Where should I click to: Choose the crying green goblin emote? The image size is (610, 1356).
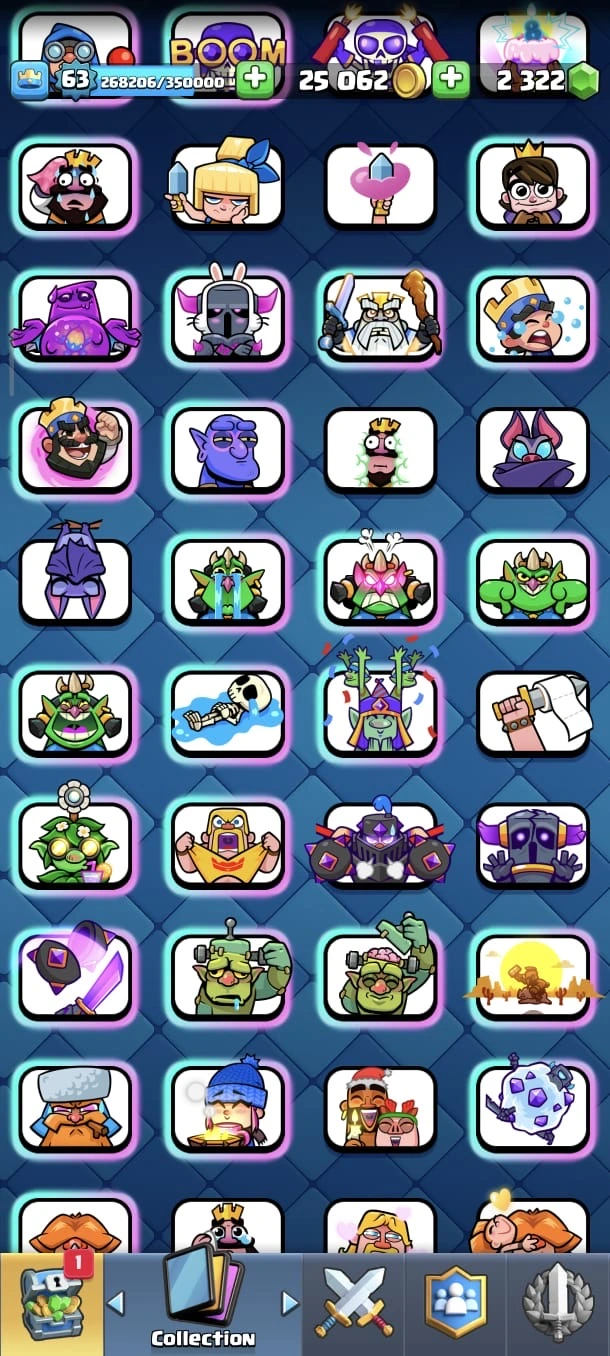(x=228, y=582)
